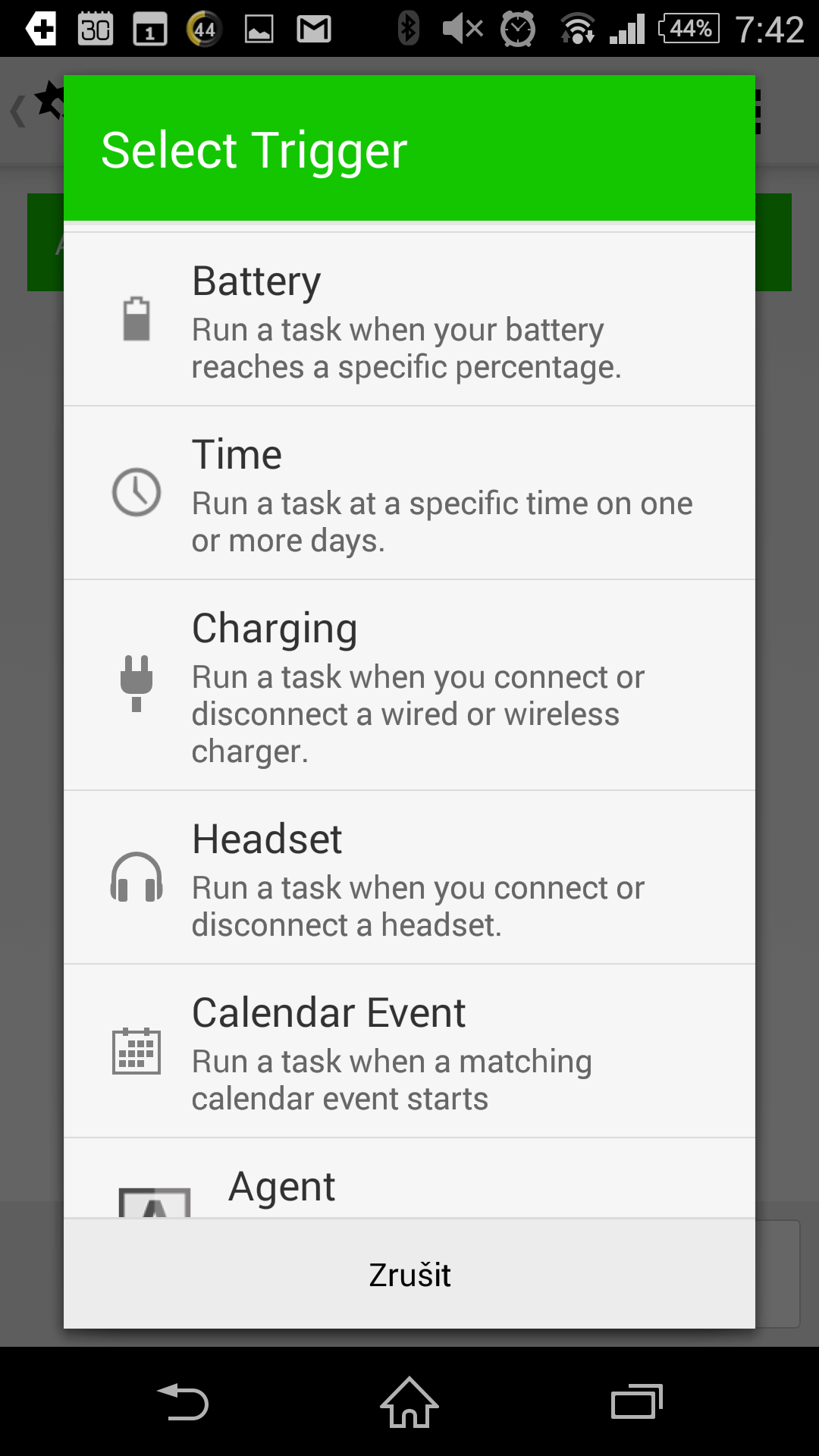Choose the Calendar Event trigger
This screenshot has width=819, height=1456.
[409, 1051]
